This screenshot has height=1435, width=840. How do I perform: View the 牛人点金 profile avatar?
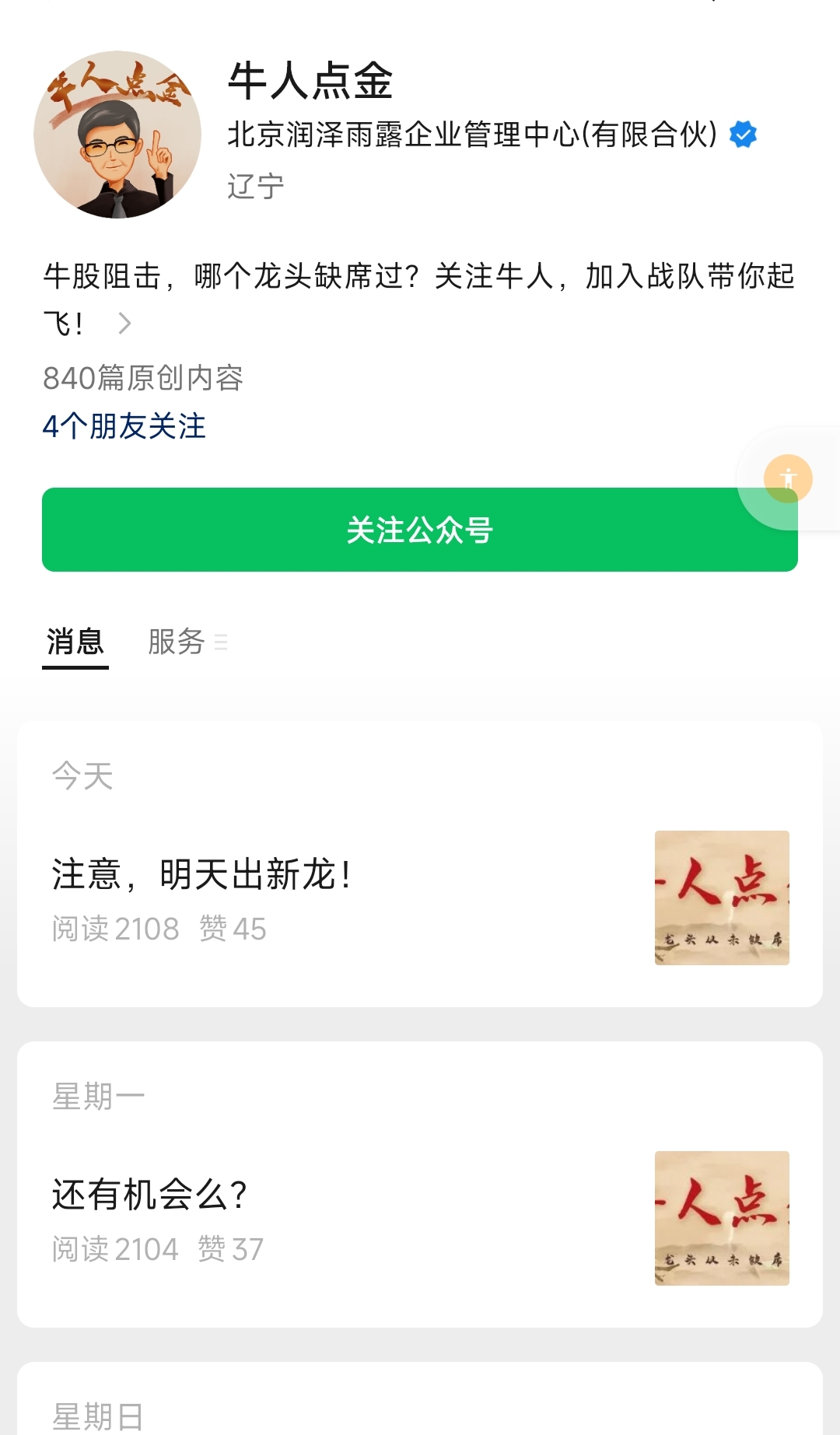click(x=117, y=135)
